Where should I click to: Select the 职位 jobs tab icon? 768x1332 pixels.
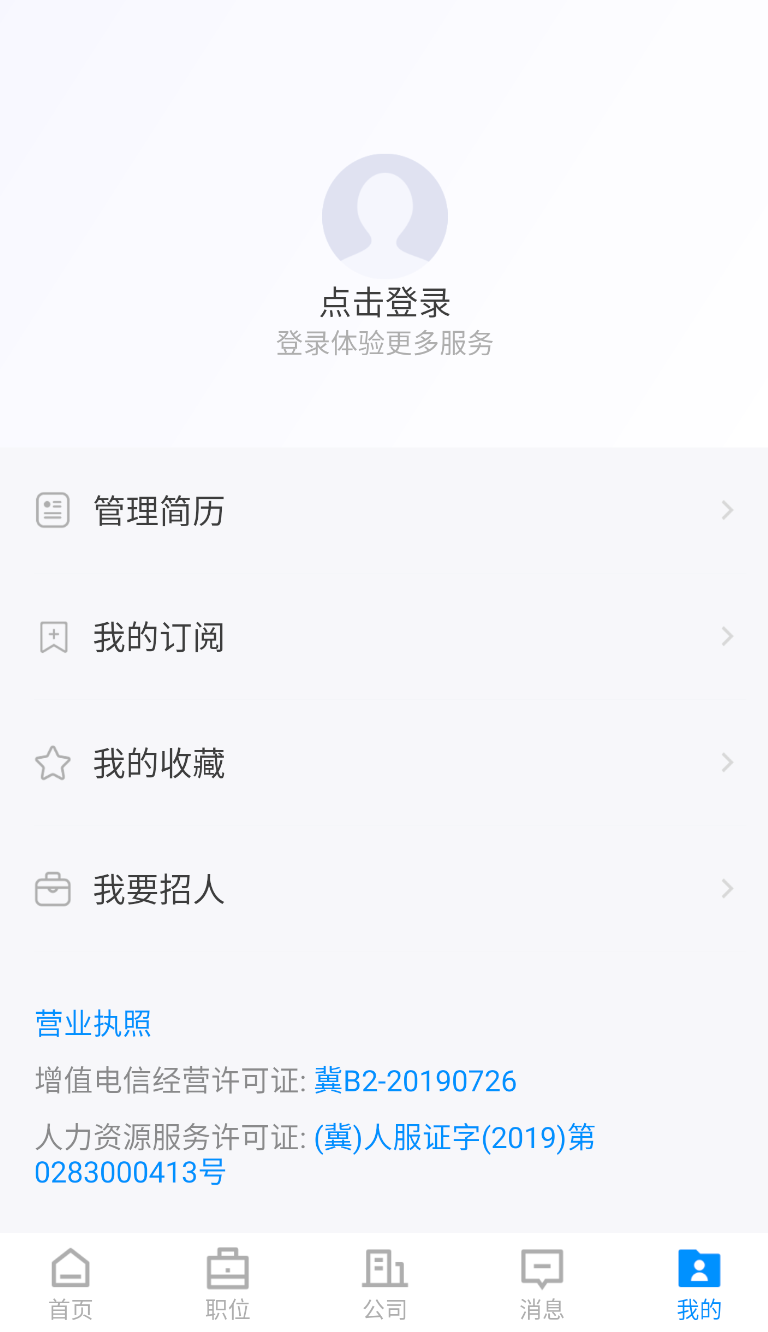coord(227,1268)
